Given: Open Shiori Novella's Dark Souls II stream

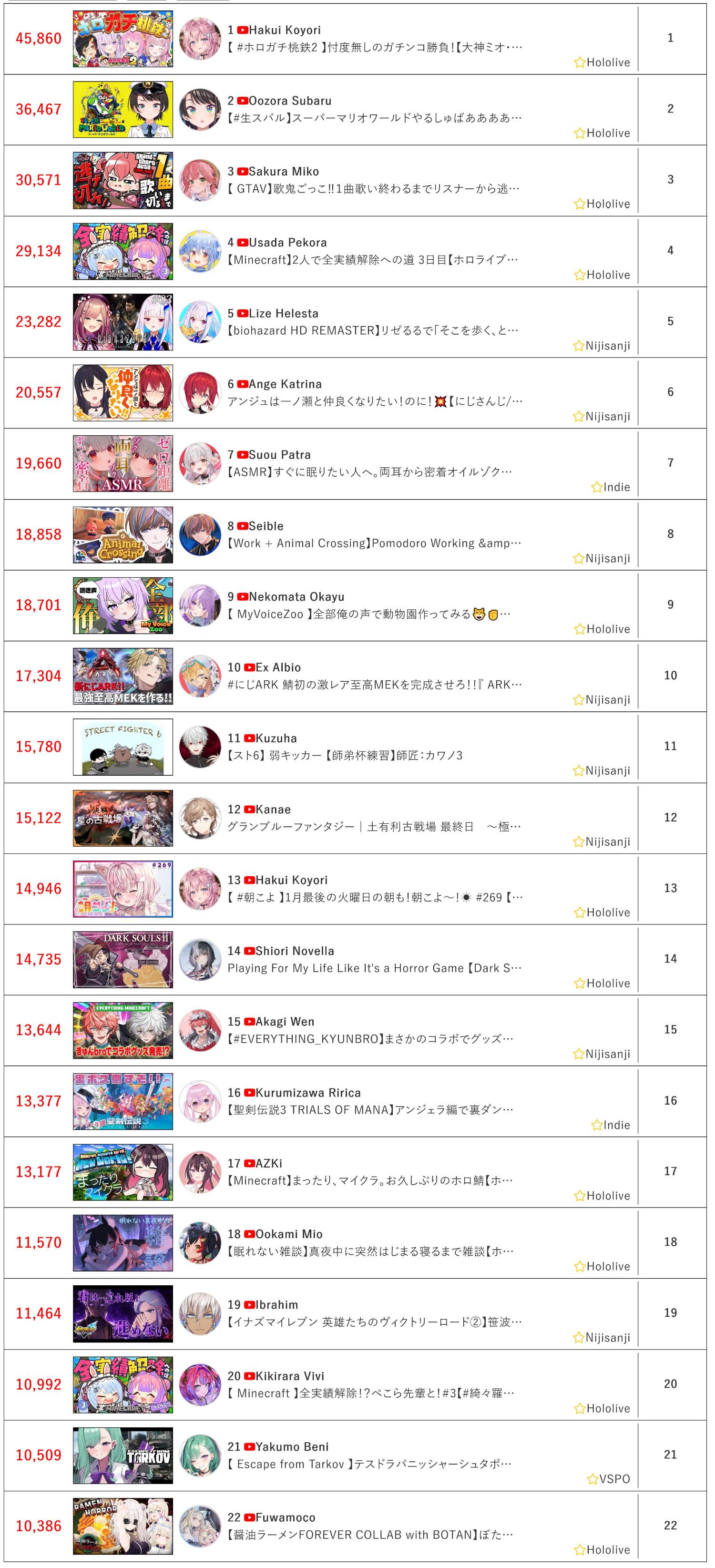Looking at the screenshot, I should (374, 968).
